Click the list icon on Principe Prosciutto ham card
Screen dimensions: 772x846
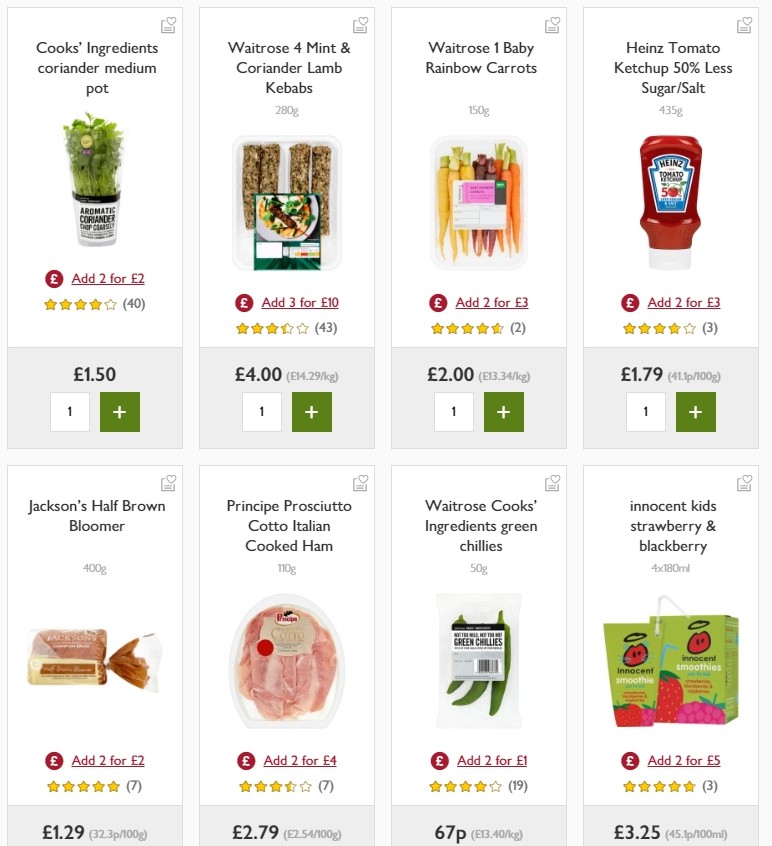[x=360, y=481]
